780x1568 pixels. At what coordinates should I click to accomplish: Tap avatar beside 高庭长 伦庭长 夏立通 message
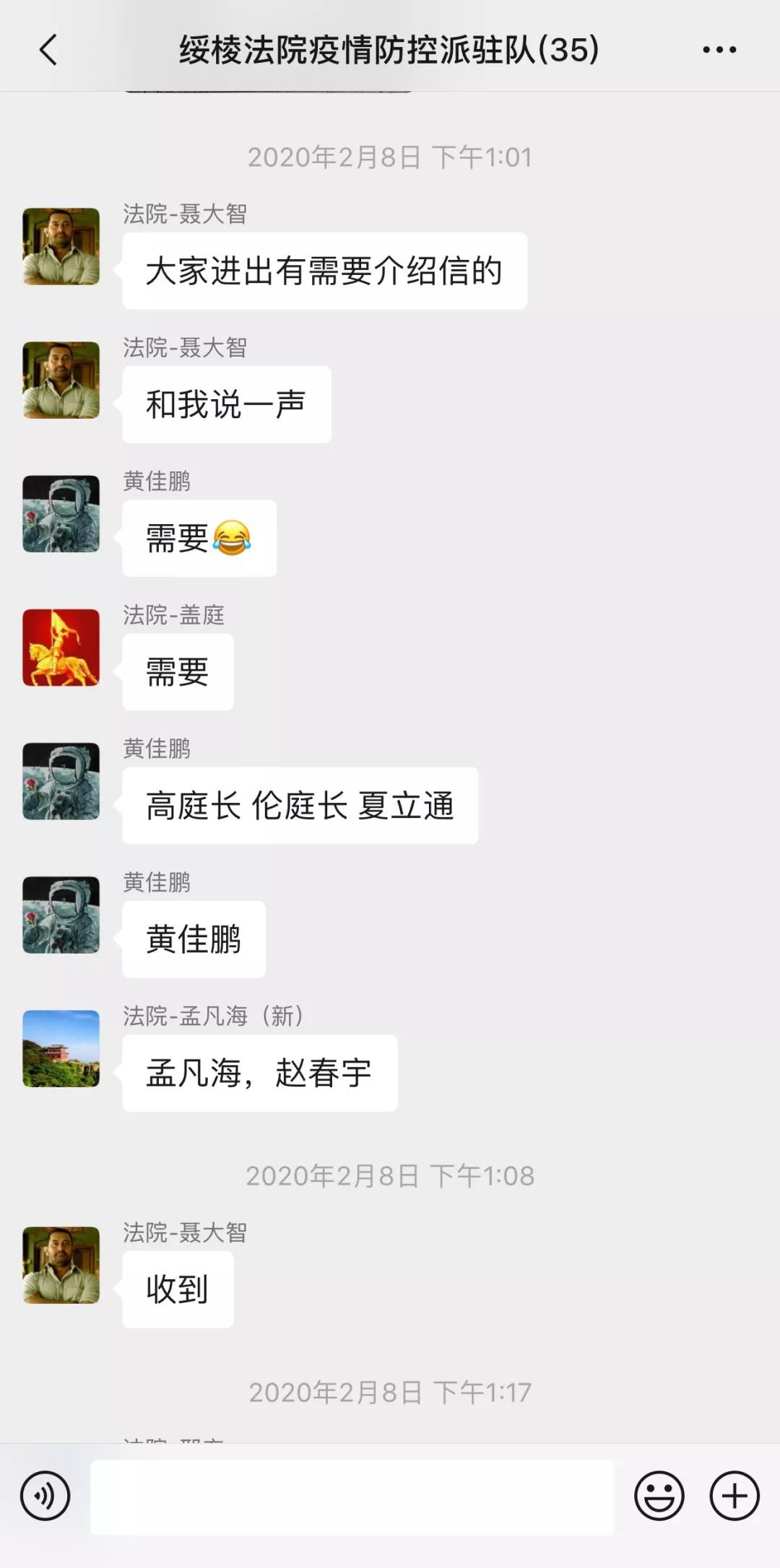[61, 781]
